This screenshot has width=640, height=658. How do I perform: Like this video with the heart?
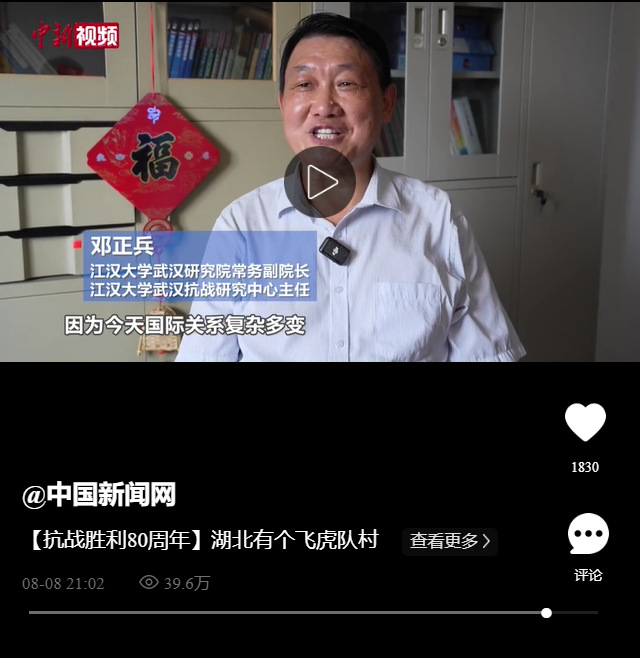pos(585,423)
